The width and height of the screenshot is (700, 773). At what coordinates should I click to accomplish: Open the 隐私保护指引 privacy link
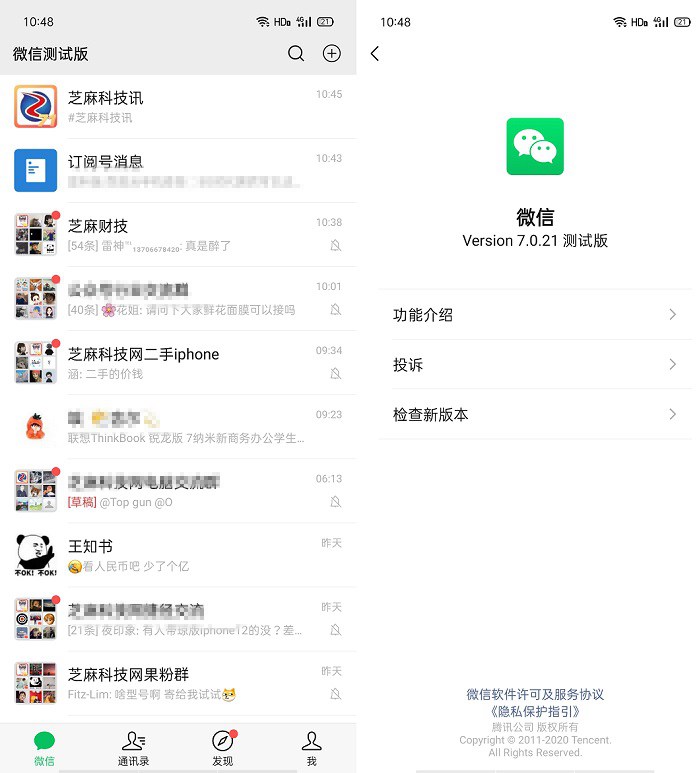coord(535,711)
